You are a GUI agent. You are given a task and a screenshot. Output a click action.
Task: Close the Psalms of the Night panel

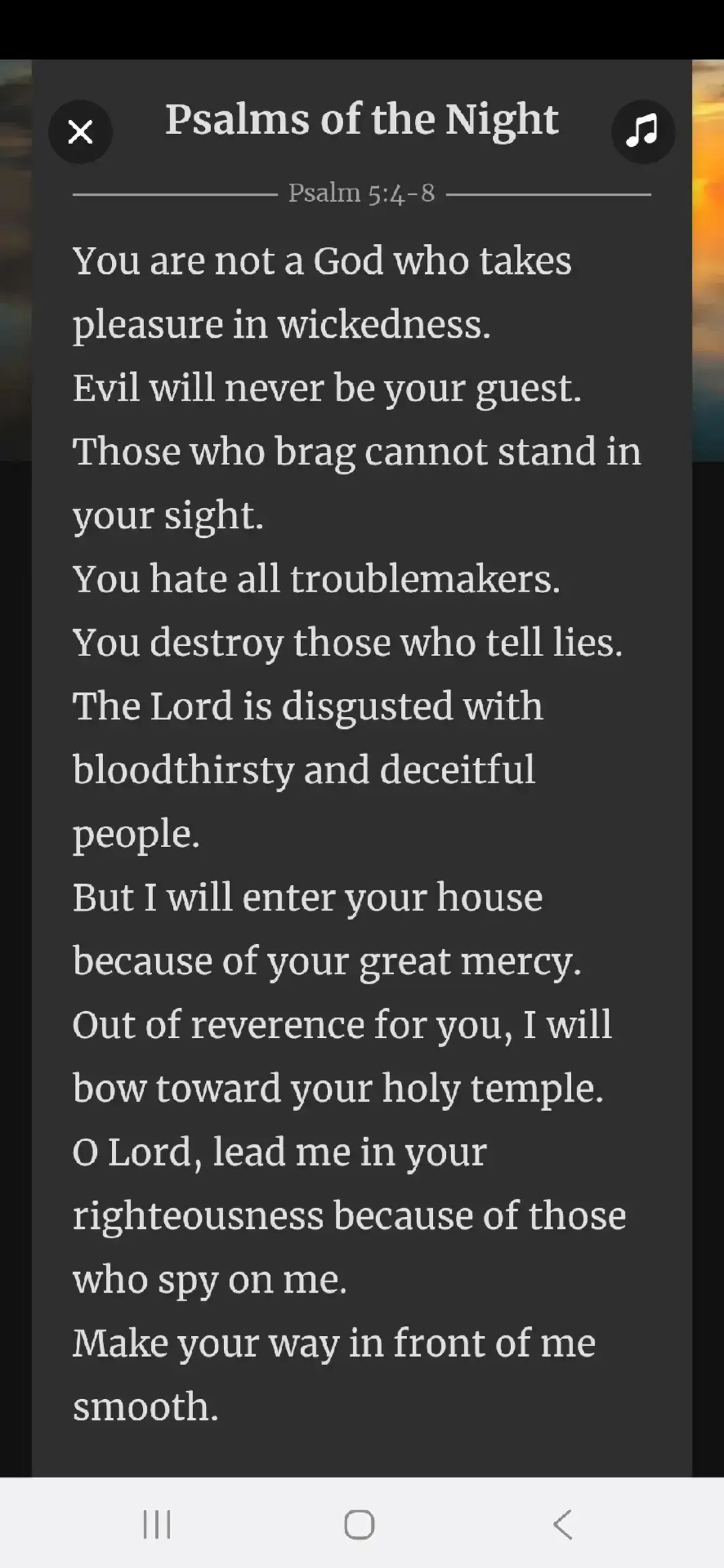(80, 132)
